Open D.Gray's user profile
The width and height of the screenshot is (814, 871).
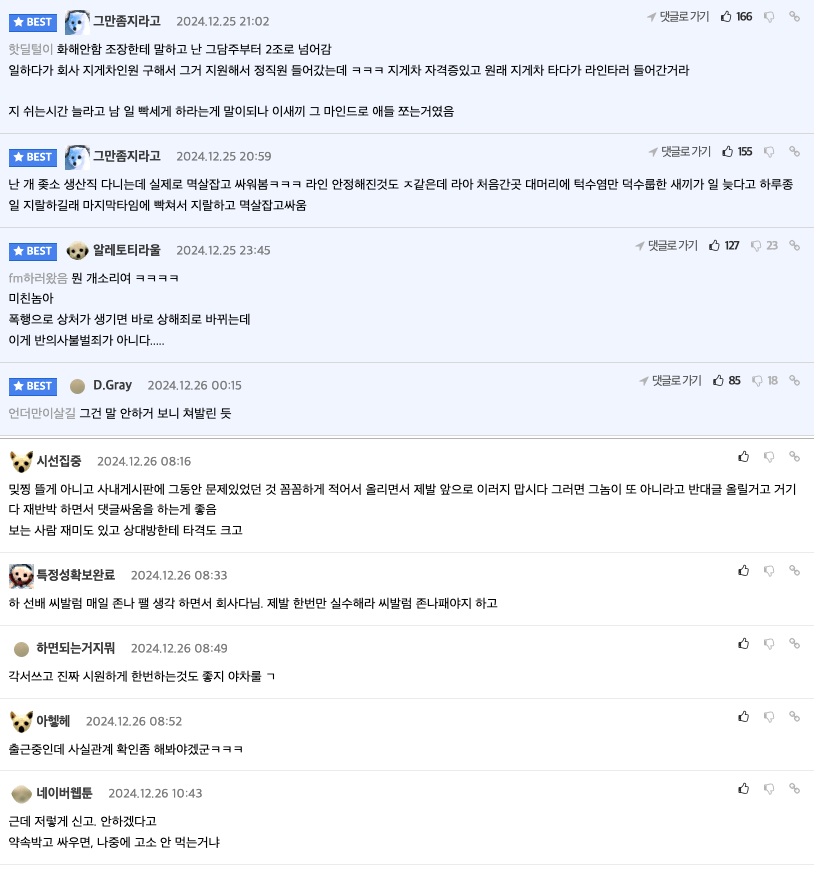point(112,385)
